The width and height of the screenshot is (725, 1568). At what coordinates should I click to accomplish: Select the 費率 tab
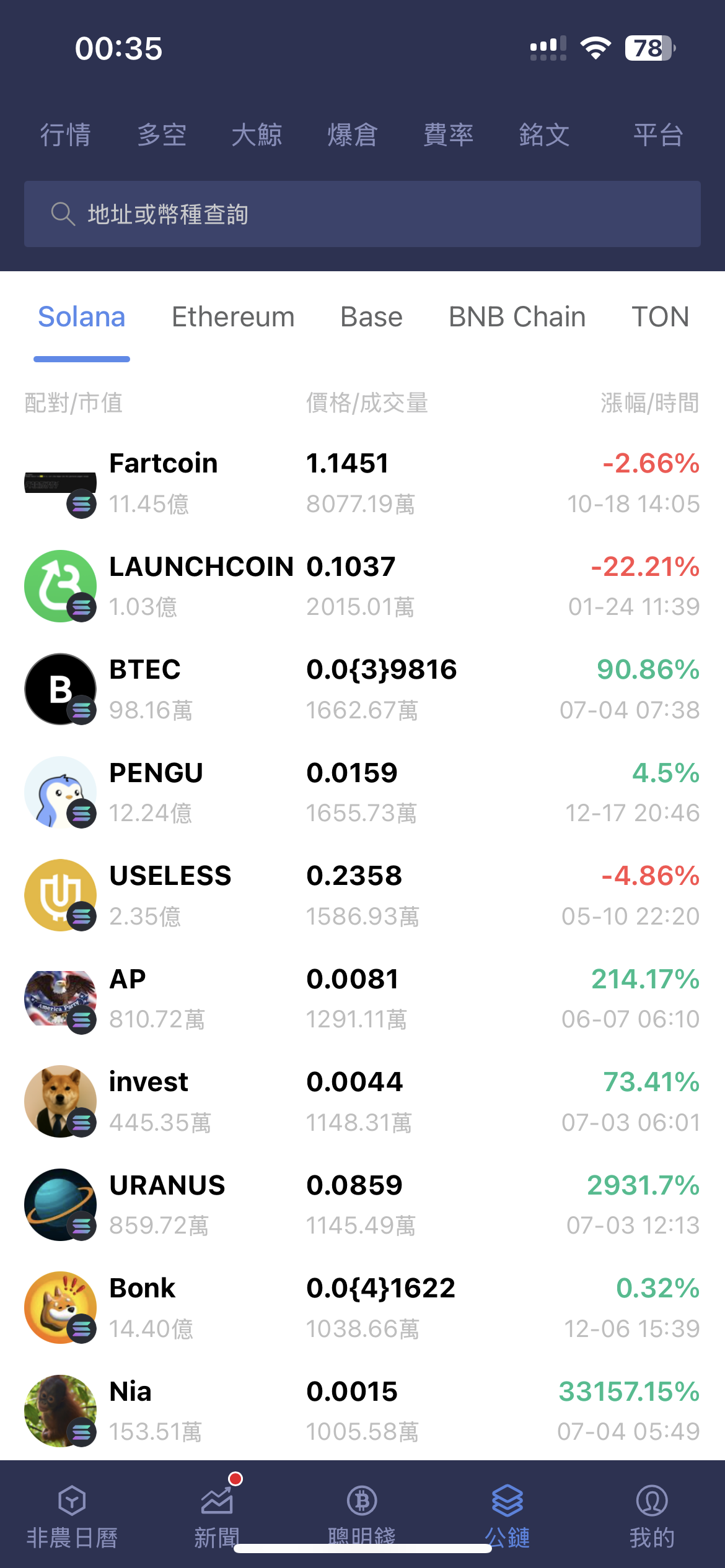(449, 135)
